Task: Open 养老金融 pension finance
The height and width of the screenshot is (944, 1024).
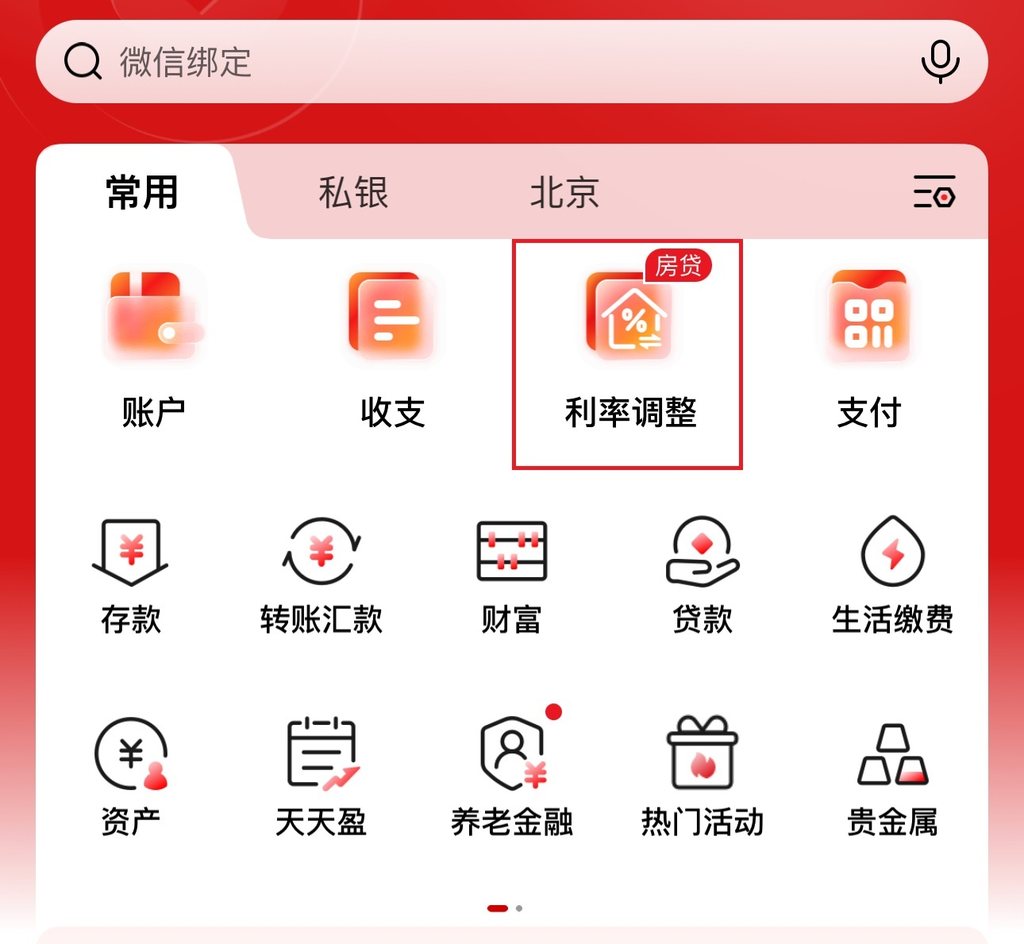Action: click(511, 776)
